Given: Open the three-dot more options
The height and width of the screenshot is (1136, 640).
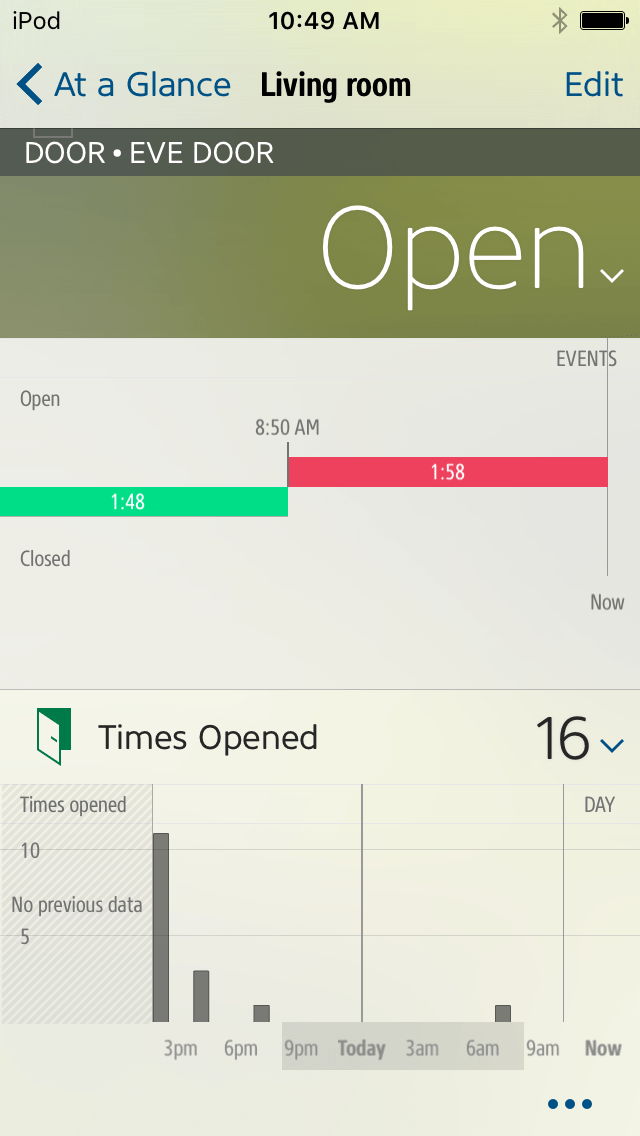Looking at the screenshot, I should point(570,1104).
